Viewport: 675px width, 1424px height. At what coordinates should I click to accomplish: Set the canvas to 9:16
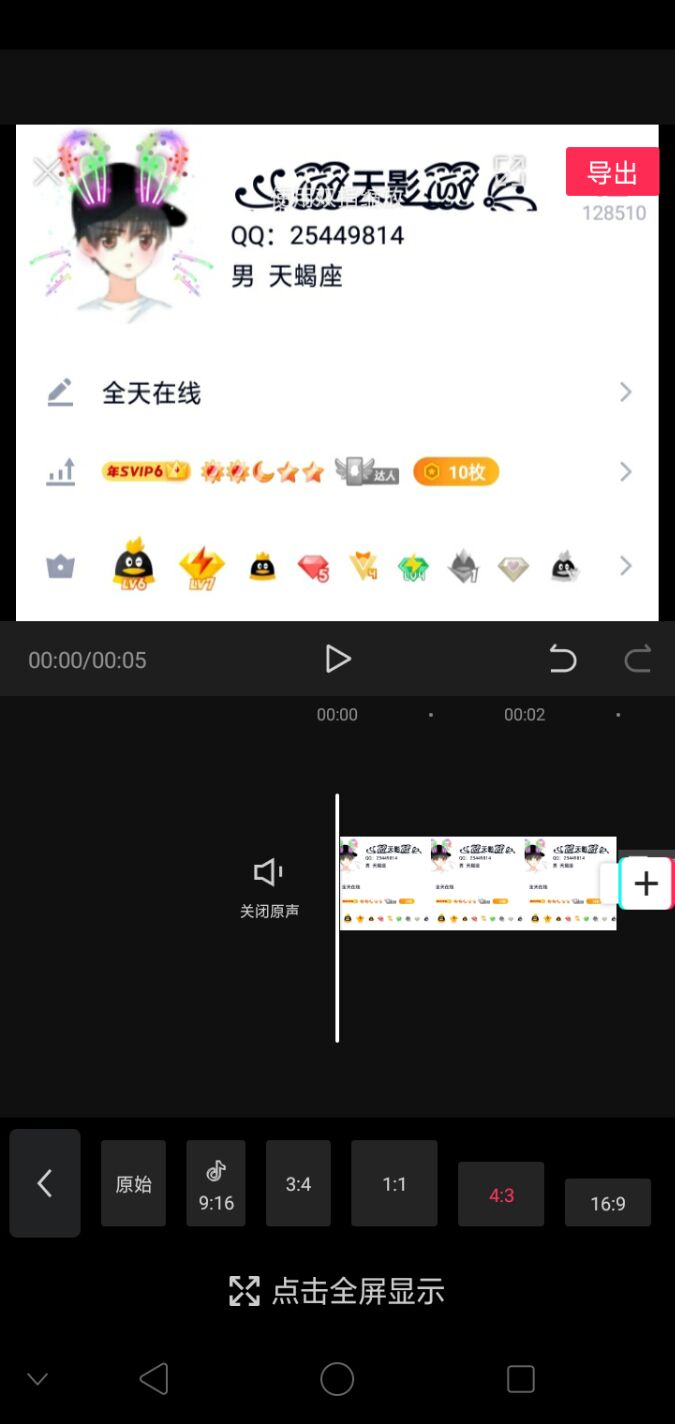216,1183
